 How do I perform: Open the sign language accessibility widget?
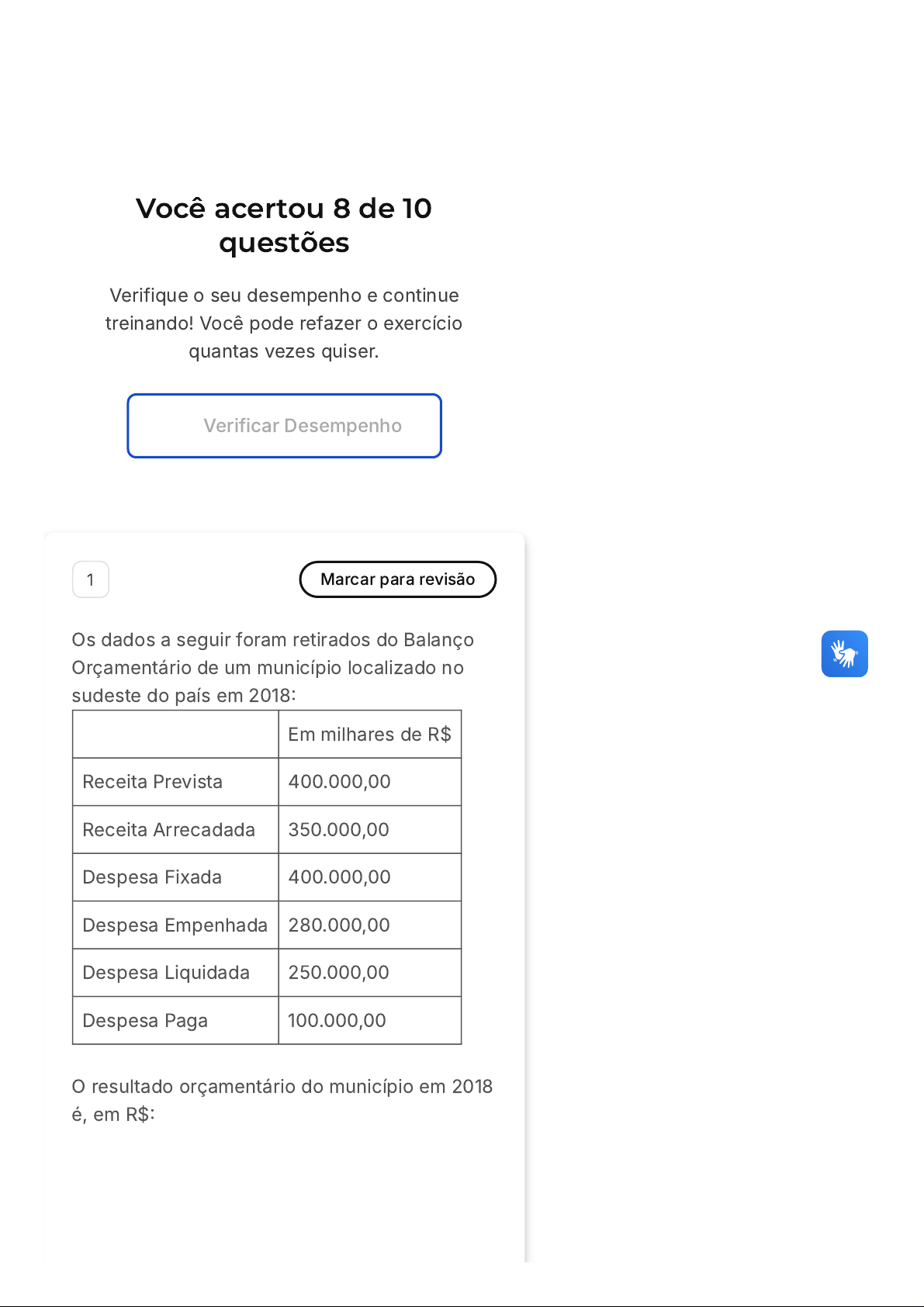point(844,654)
